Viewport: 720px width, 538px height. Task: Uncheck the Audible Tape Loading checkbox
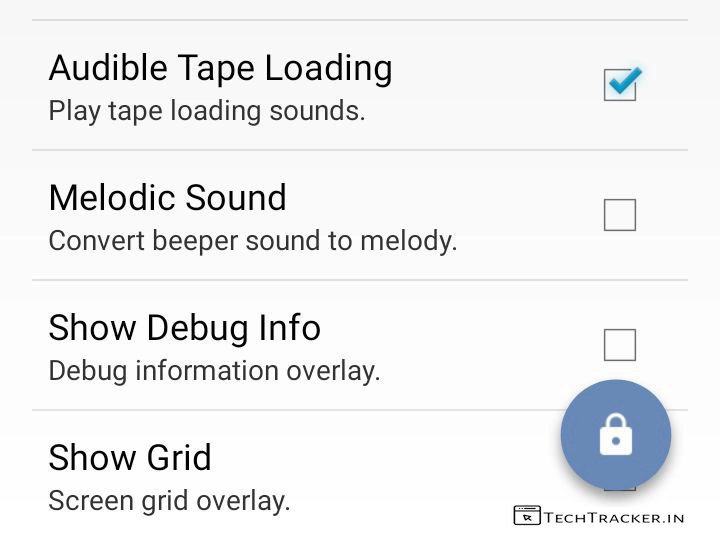620,85
